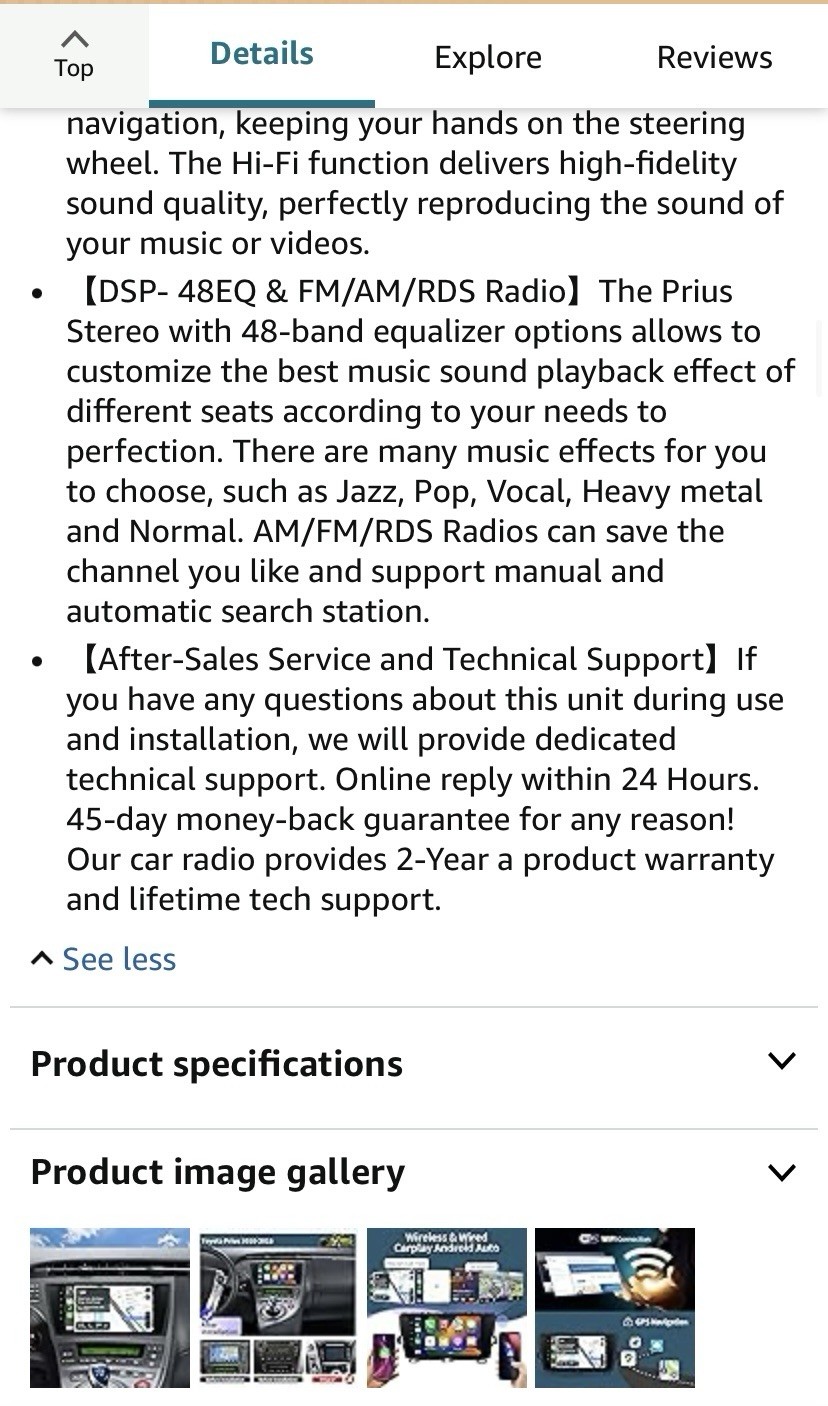Switch to the Explore tab
Screen dimensions: 828x1406
488,57
